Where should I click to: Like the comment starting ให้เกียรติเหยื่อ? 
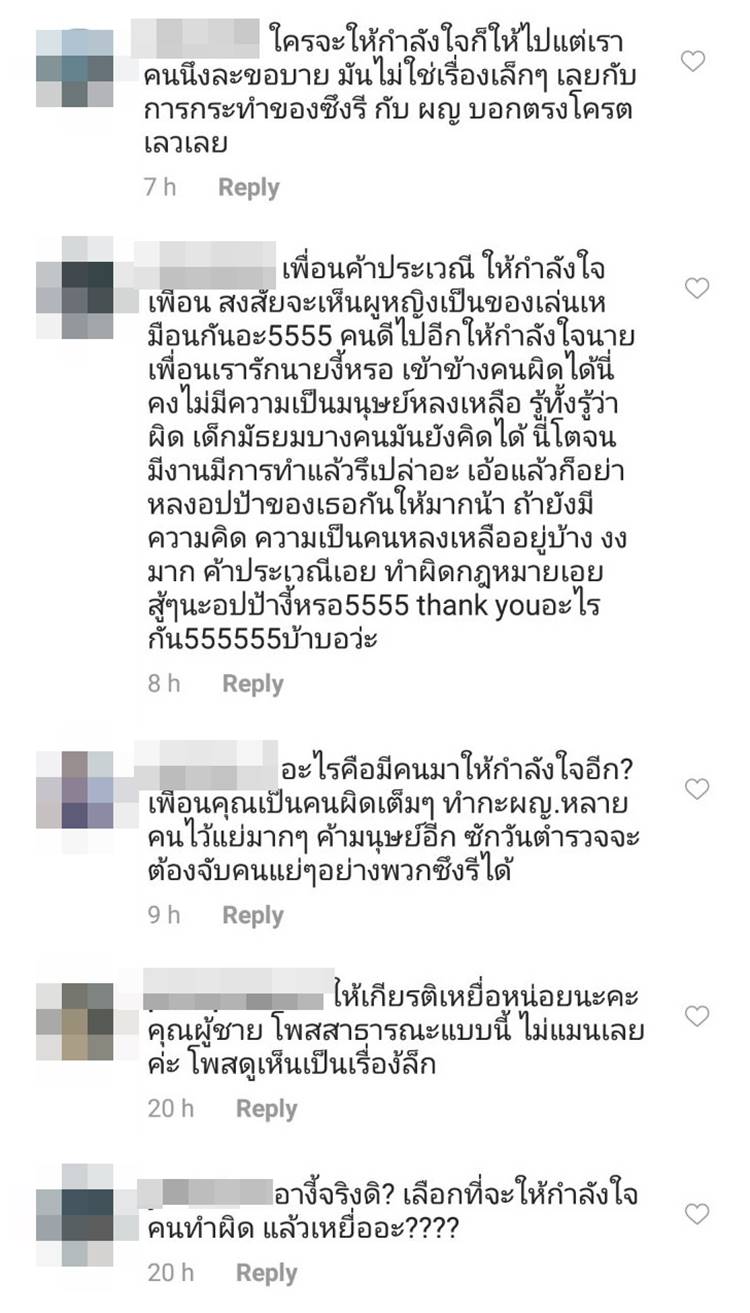coord(695,1016)
